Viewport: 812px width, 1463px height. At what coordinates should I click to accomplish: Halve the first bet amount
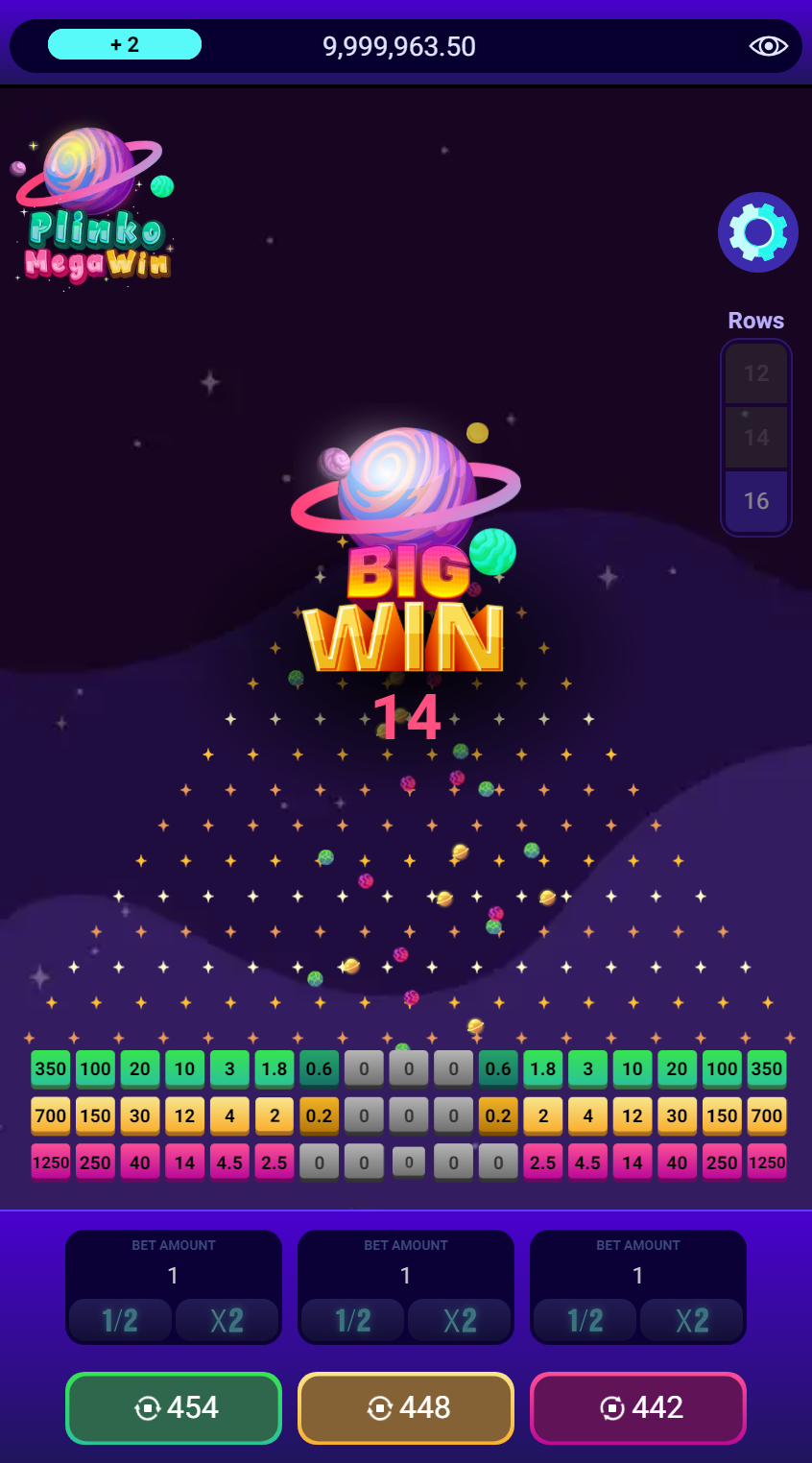pos(120,1321)
